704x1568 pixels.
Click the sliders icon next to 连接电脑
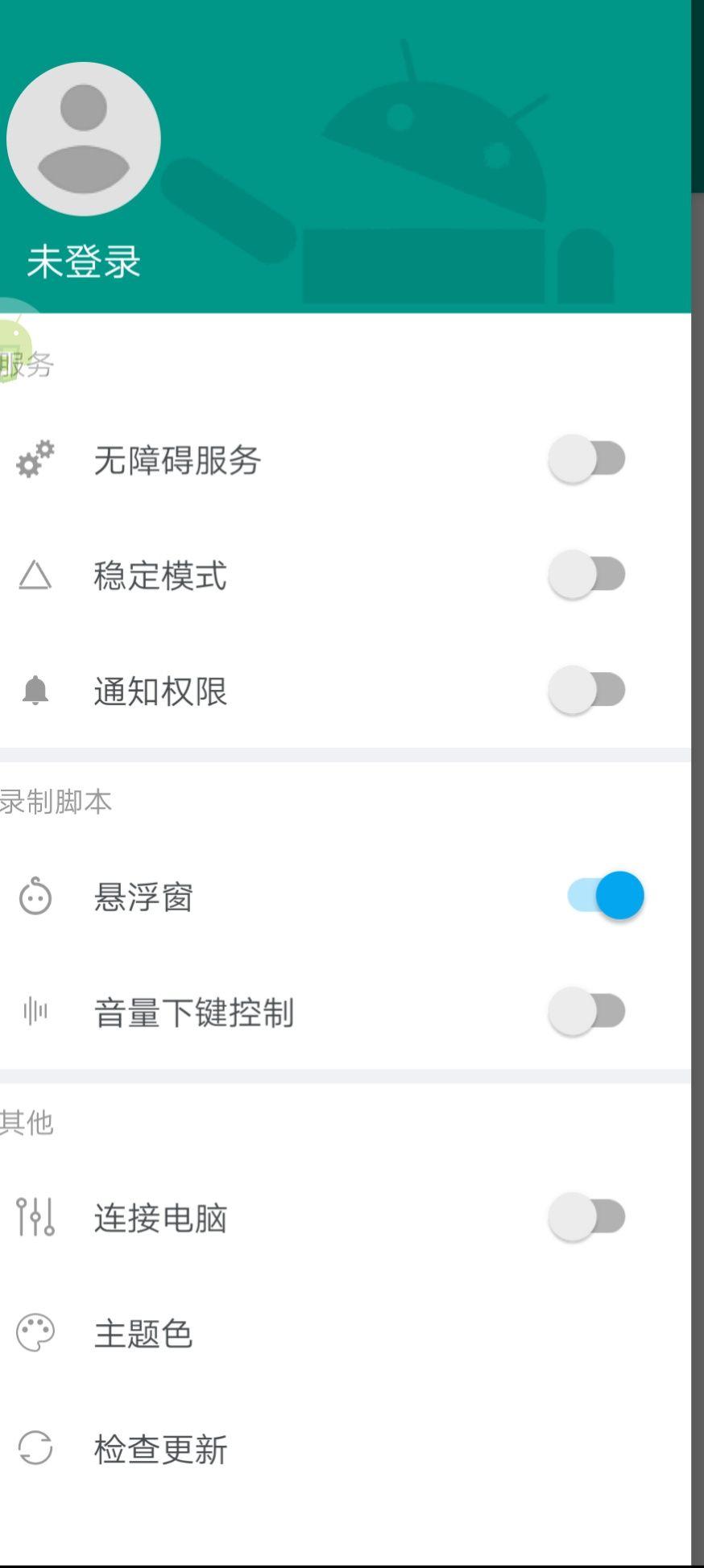click(34, 1218)
